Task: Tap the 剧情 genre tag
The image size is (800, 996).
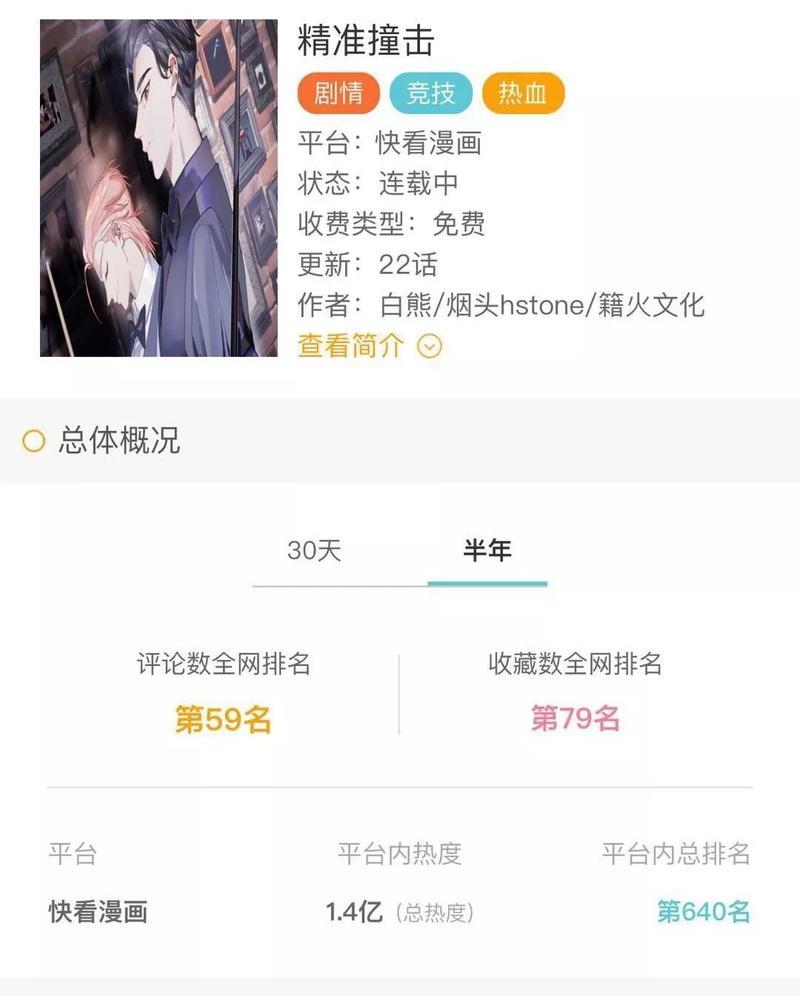Action: coord(338,94)
